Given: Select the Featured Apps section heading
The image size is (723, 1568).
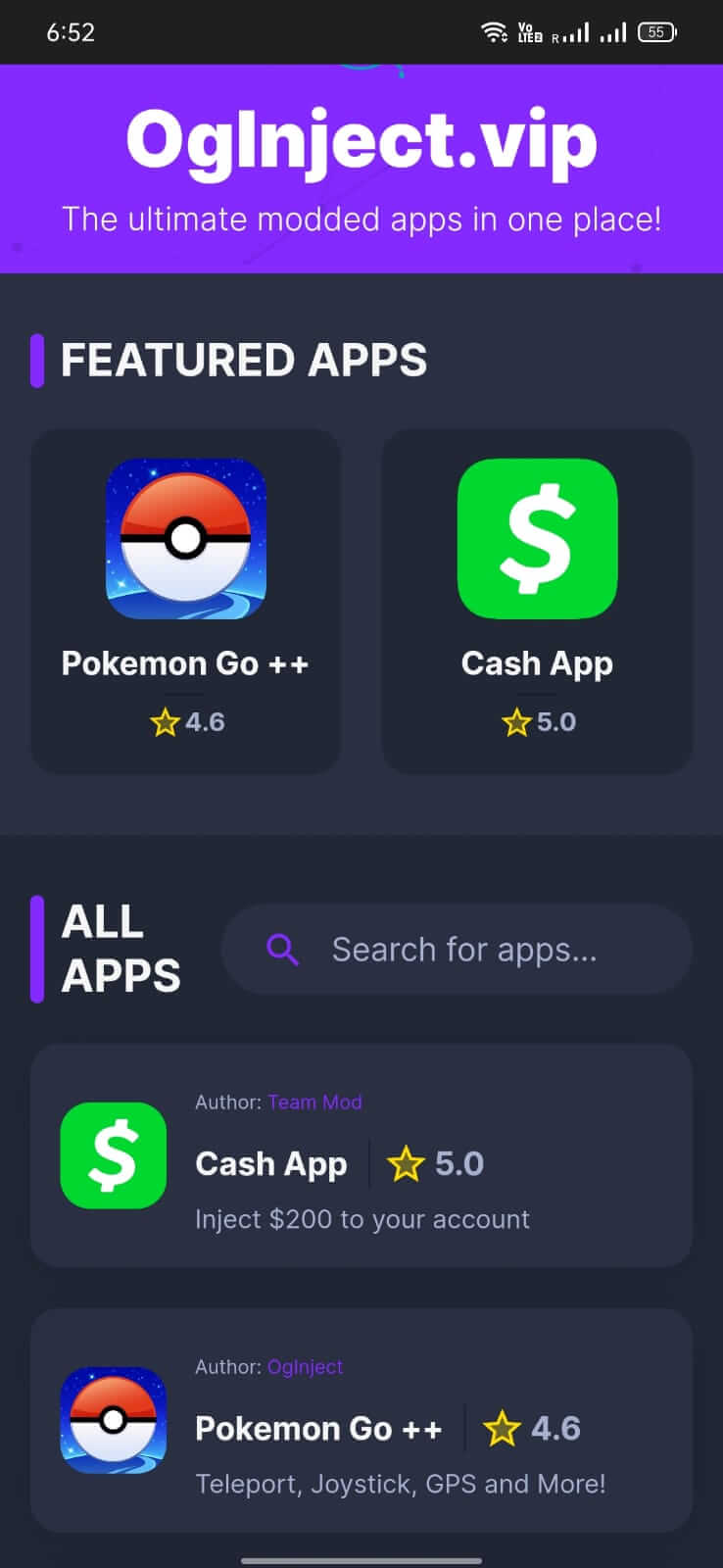Looking at the screenshot, I should [244, 360].
